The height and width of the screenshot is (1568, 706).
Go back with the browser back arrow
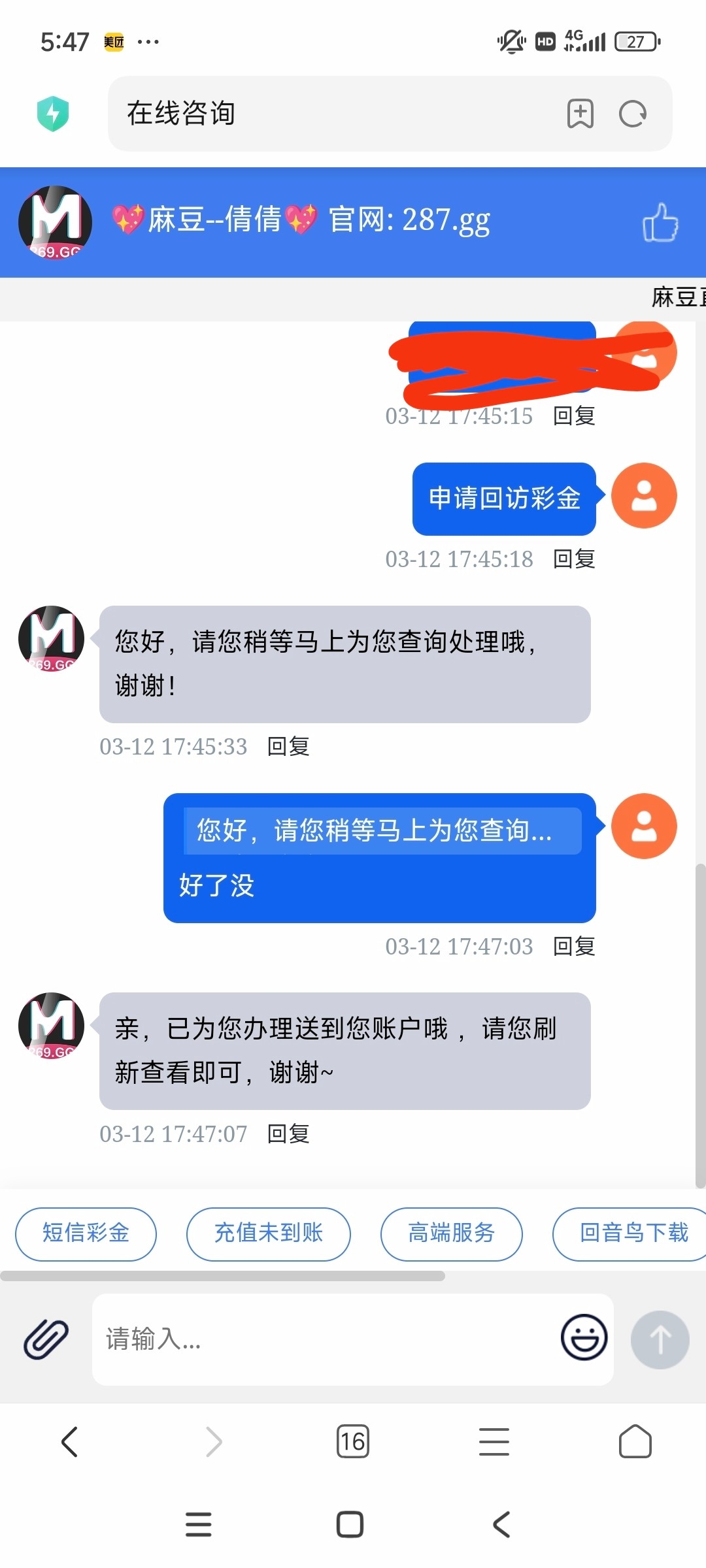point(69,1441)
